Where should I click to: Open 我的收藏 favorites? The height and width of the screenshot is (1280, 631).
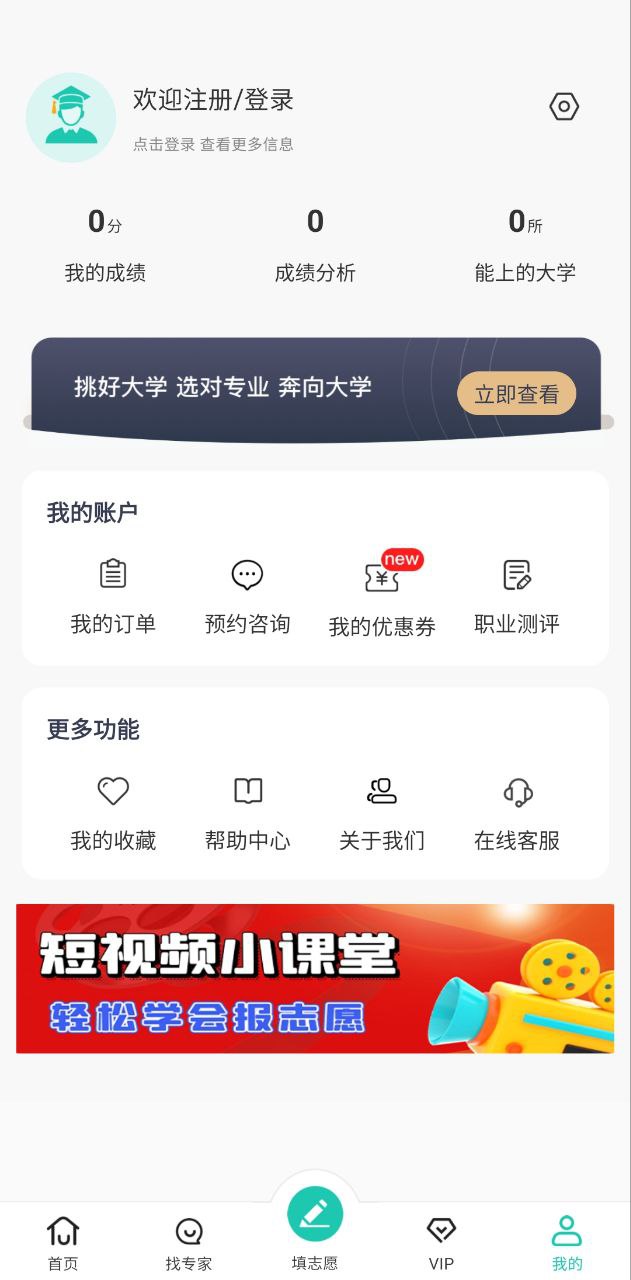(x=113, y=812)
